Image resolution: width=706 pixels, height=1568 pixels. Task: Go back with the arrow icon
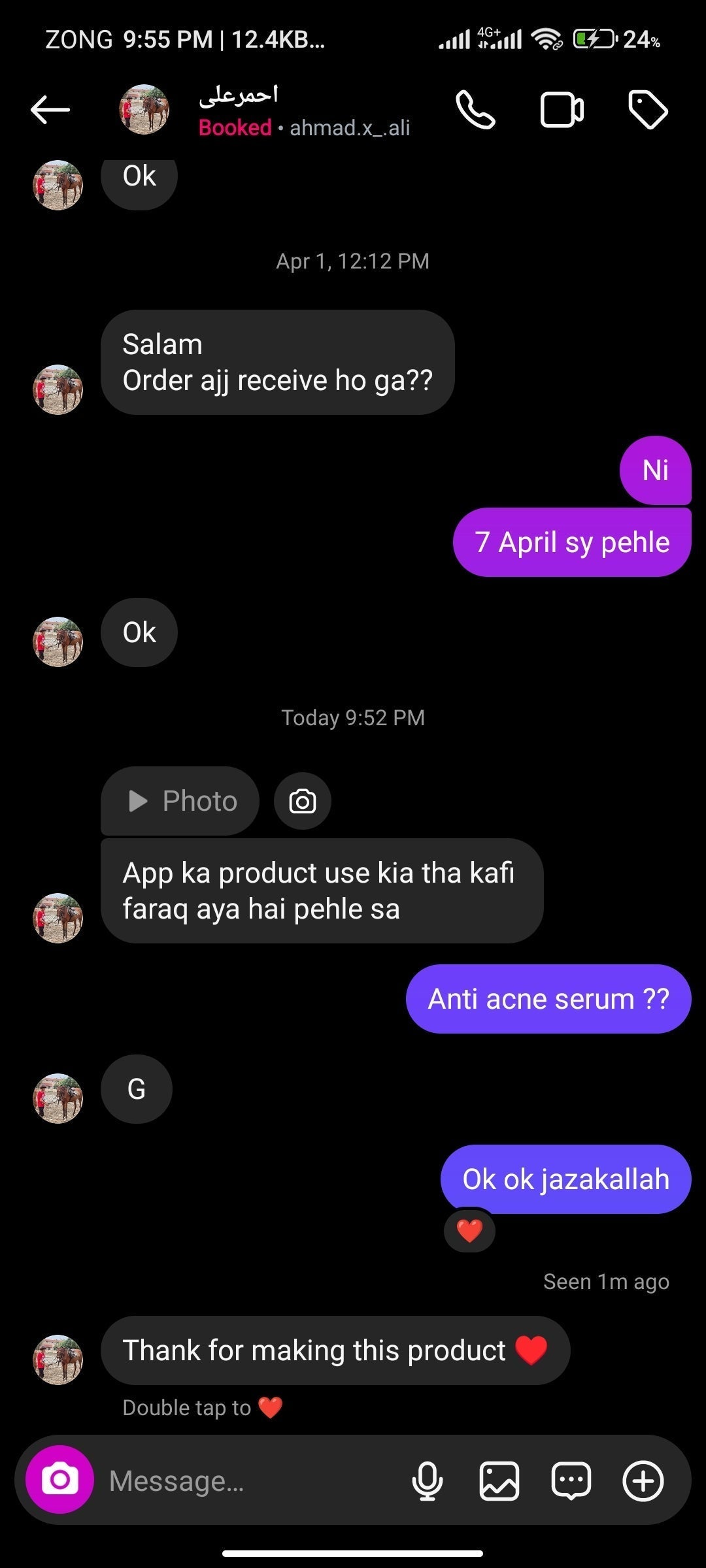click(x=50, y=110)
